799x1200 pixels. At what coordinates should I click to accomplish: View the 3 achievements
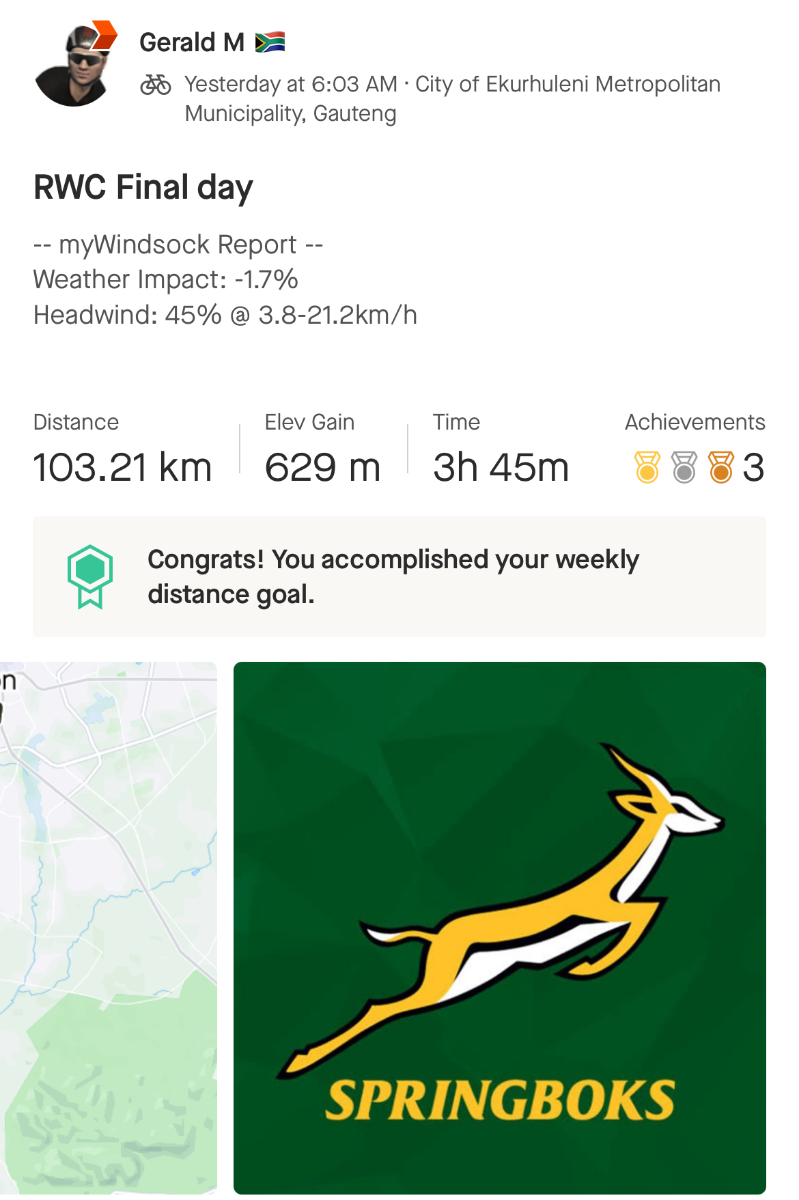coord(697,467)
